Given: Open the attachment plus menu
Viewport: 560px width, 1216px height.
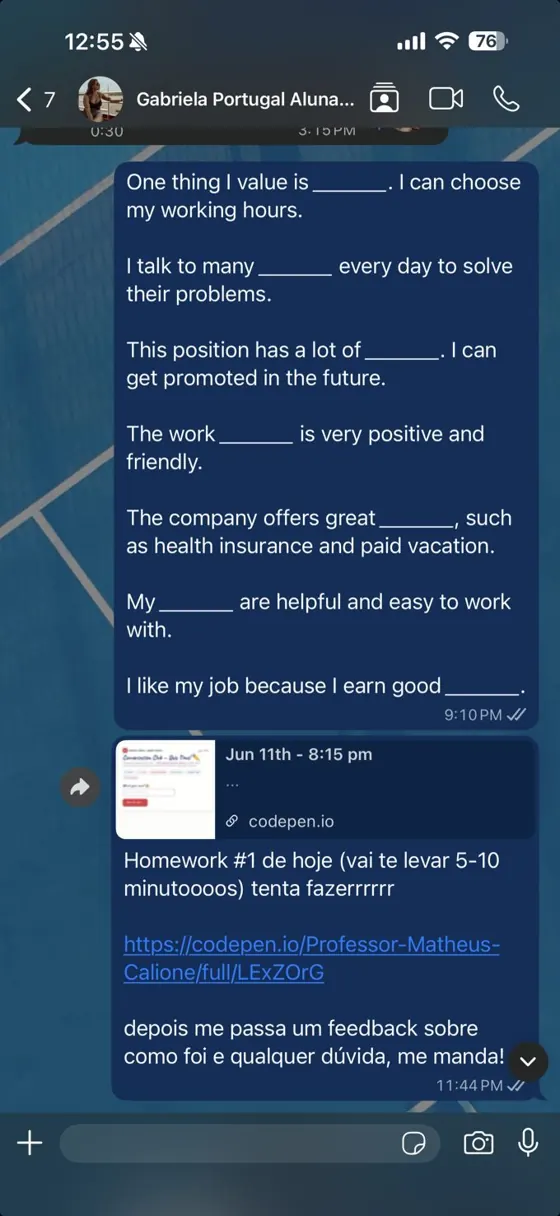Looking at the screenshot, I should pyautogui.click(x=30, y=1143).
